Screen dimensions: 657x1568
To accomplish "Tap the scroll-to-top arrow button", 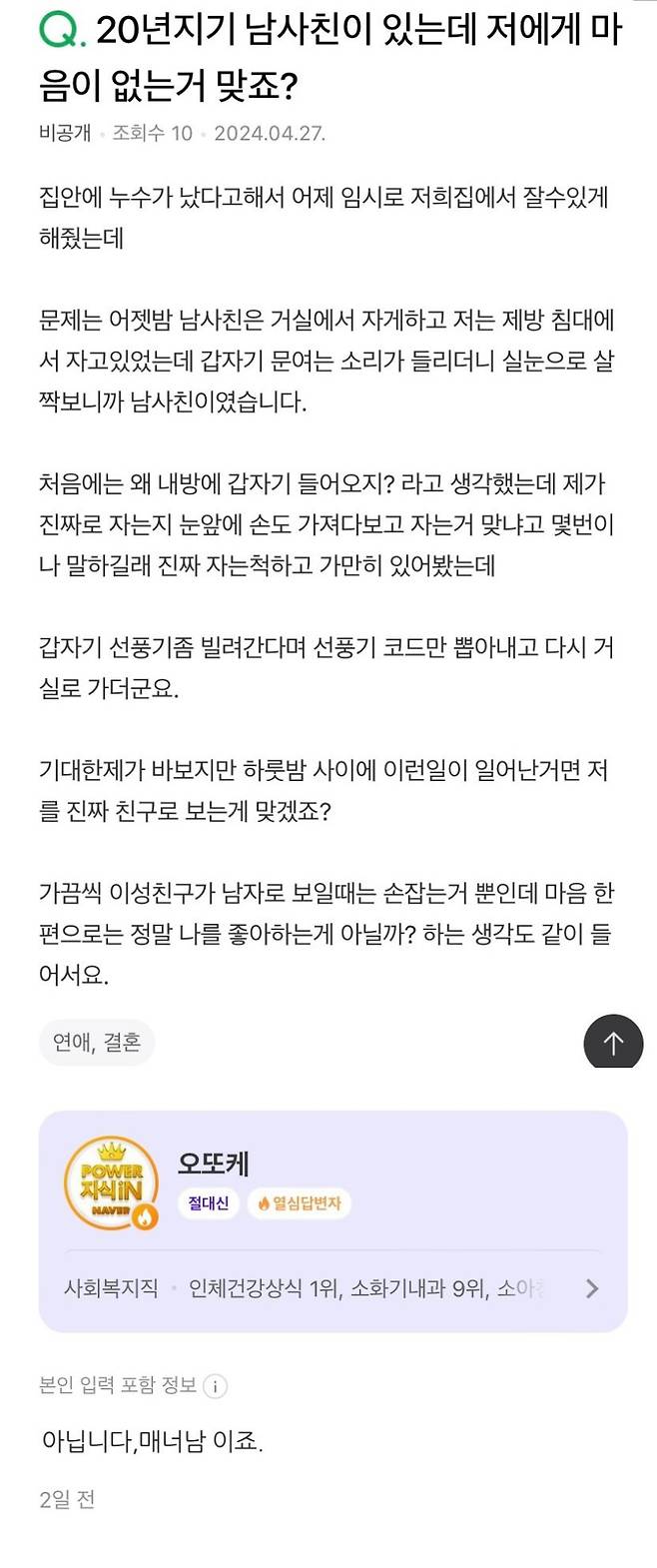I will 613,1043.
